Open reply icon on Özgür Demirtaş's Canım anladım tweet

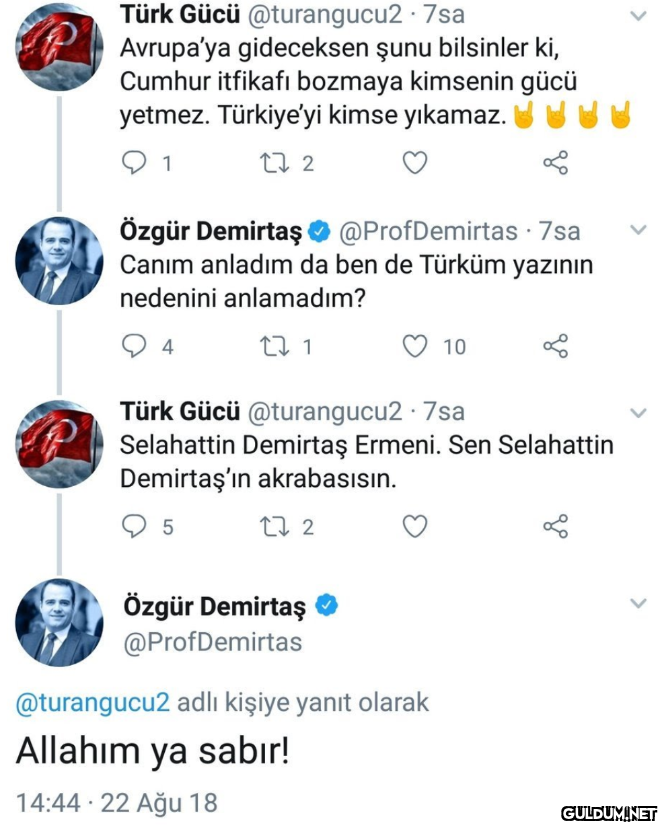tap(132, 346)
